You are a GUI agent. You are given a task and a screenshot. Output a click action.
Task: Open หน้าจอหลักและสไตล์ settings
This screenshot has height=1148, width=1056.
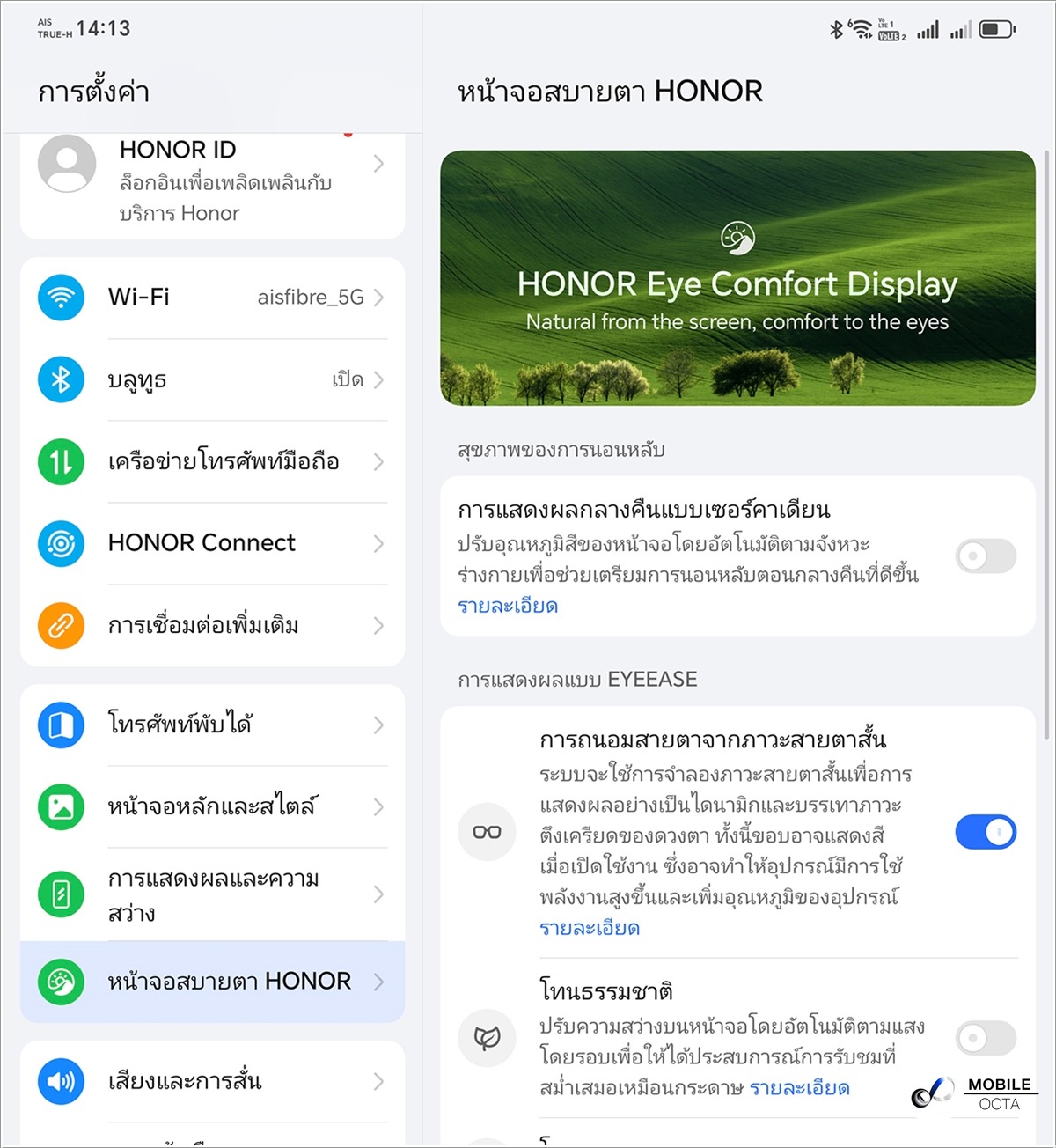click(x=211, y=806)
